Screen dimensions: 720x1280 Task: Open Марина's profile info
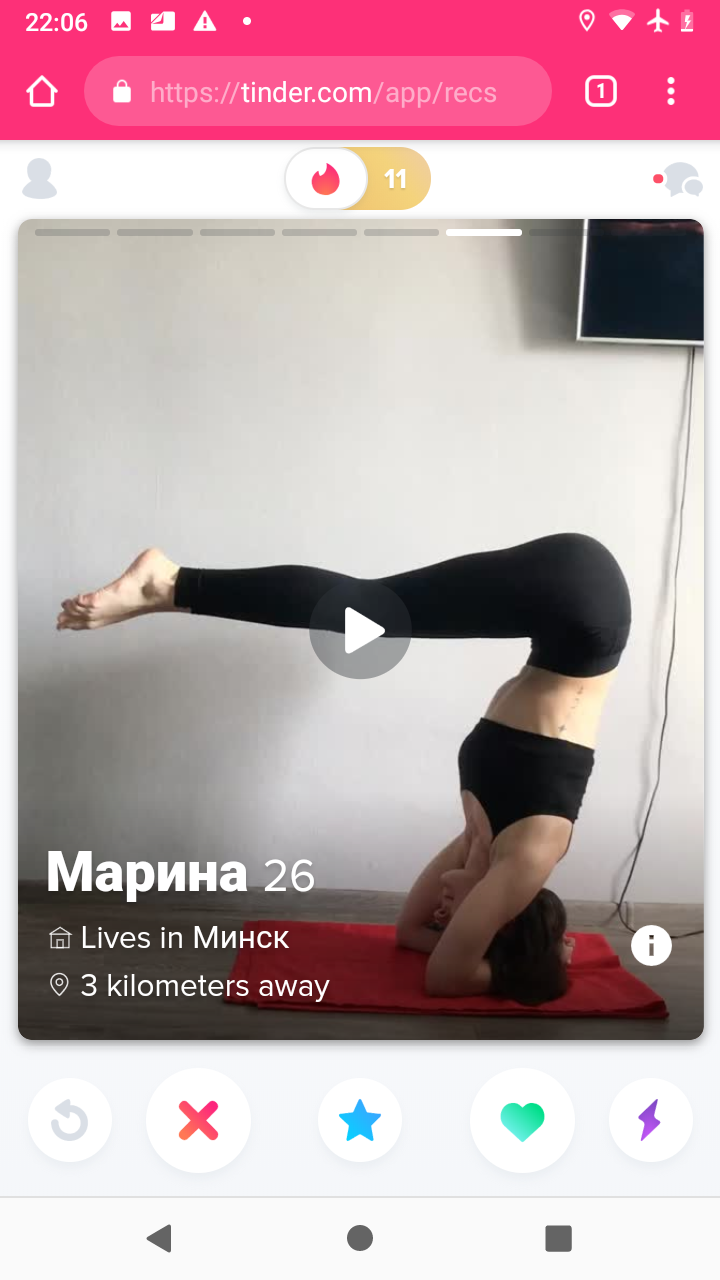click(x=651, y=944)
